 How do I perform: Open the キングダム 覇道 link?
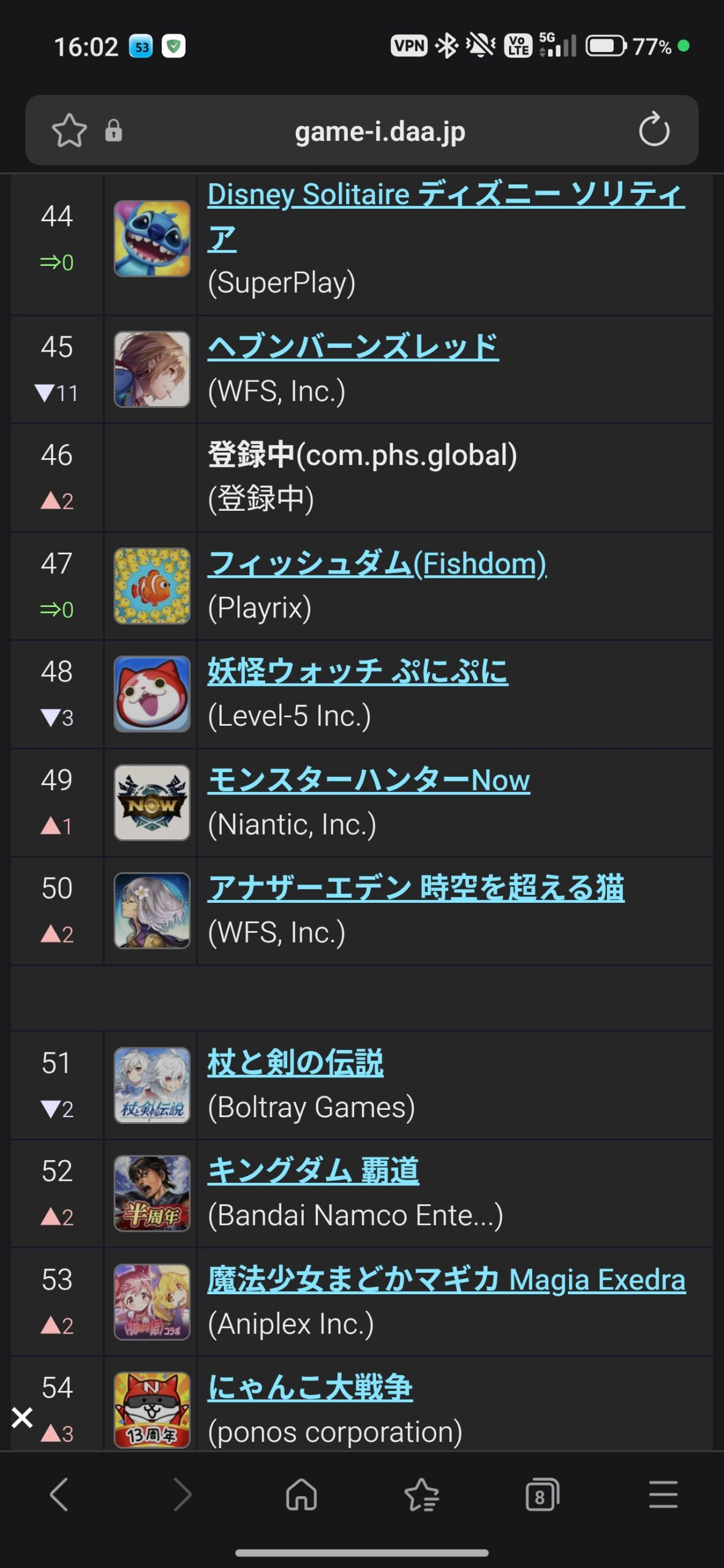coord(313,1171)
